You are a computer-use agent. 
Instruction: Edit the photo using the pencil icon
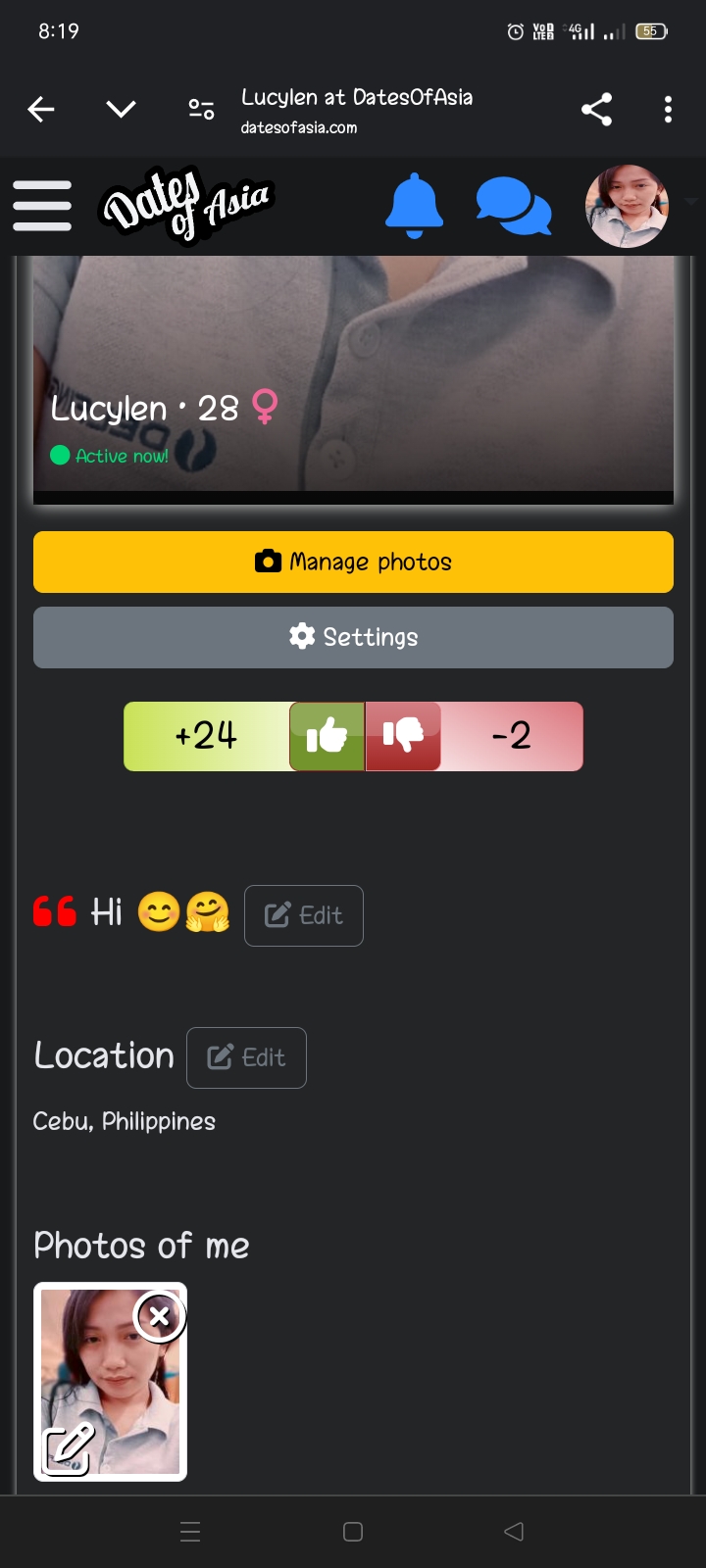(x=68, y=1448)
